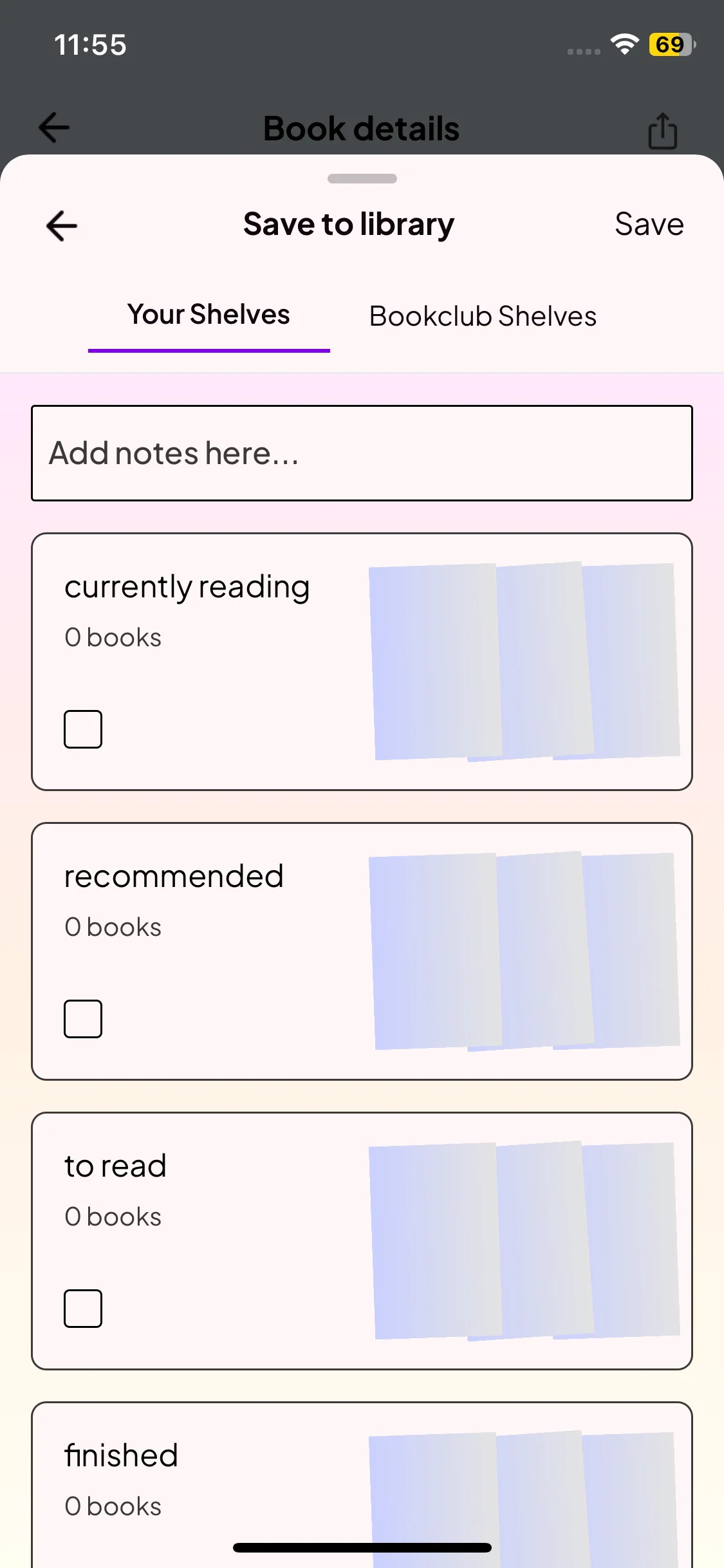Tap the Book details back arrow
Viewport: 724px width, 1568px height.
tap(54, 127)
